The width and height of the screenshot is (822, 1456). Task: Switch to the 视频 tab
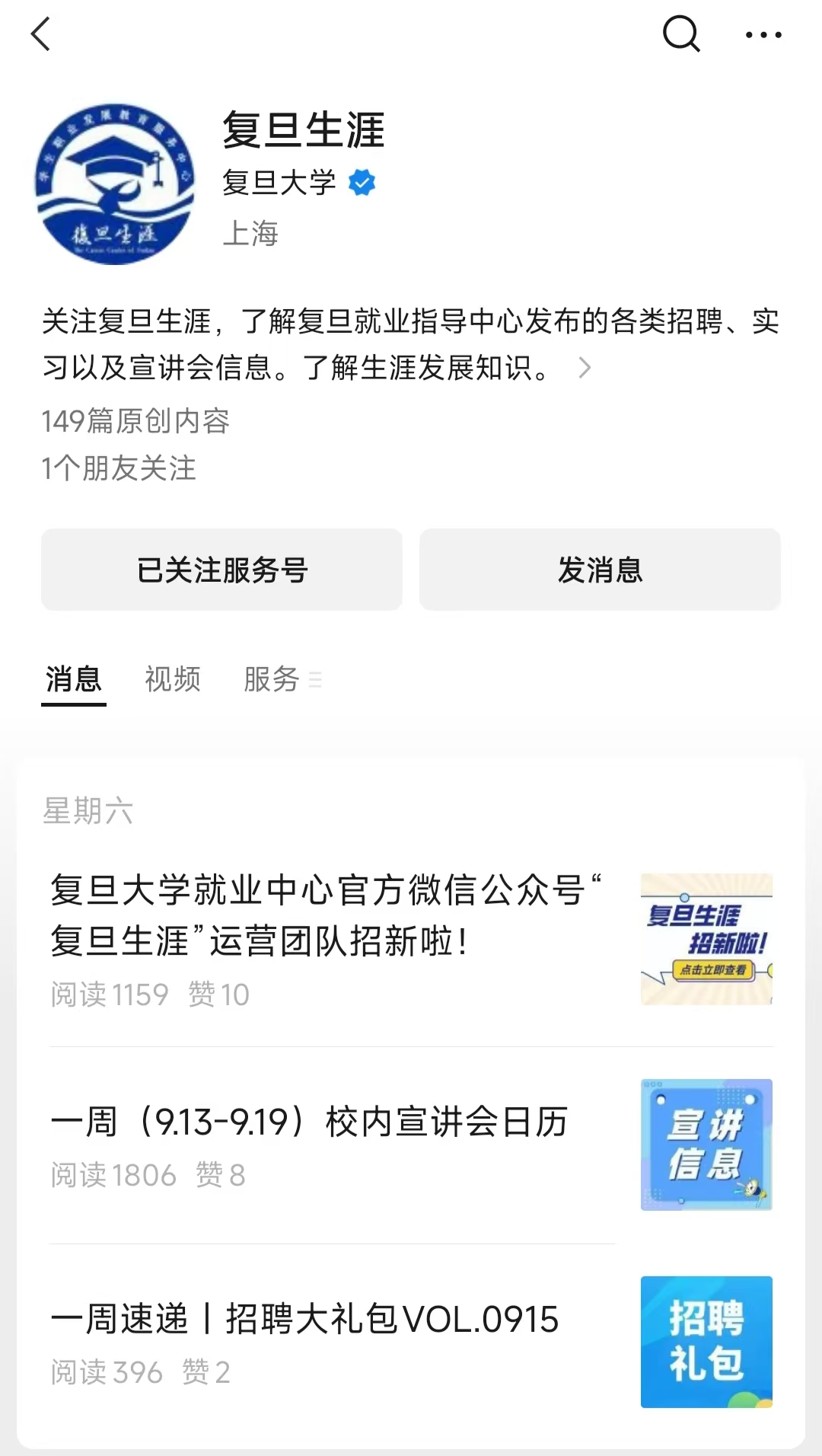tap(172, 680)
